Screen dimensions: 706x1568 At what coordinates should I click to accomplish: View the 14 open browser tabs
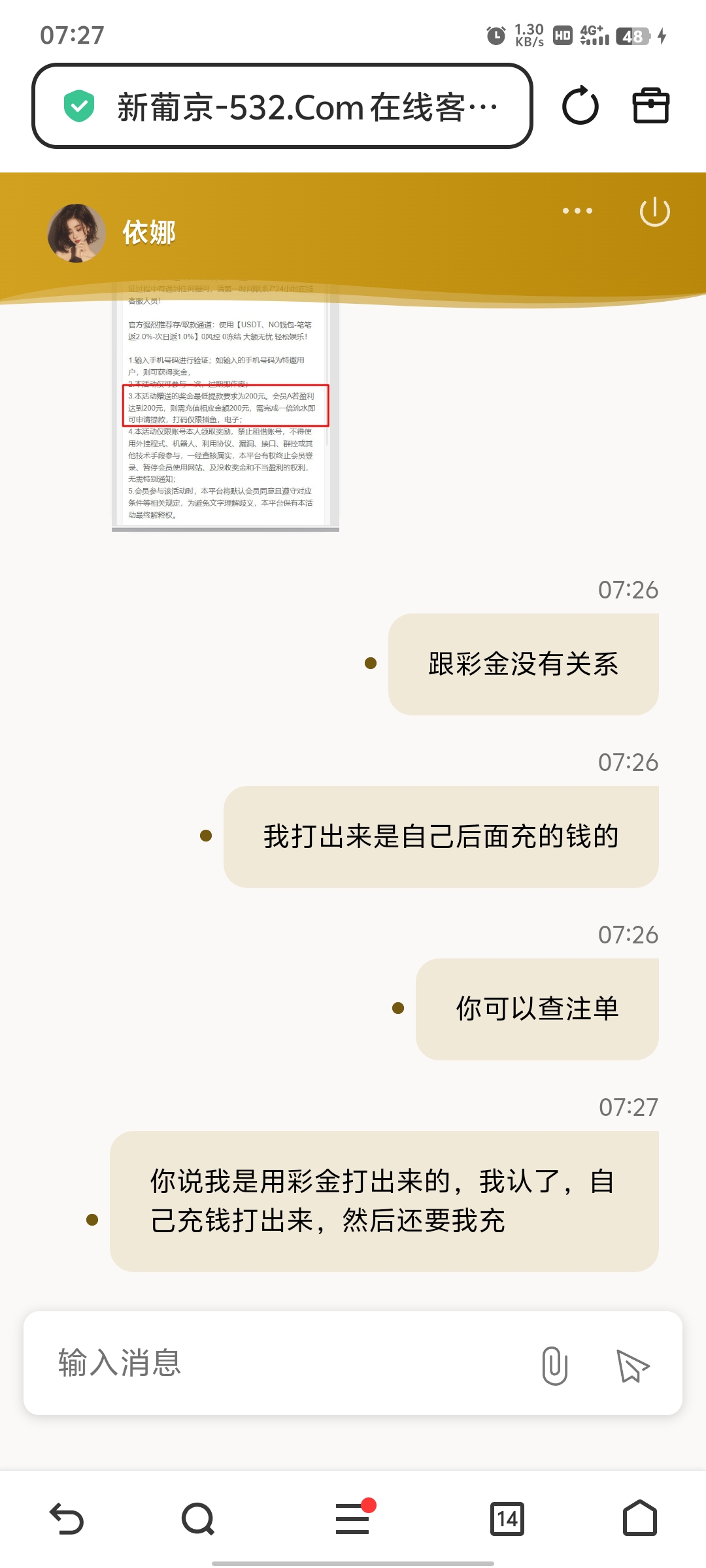point(507,1518)
